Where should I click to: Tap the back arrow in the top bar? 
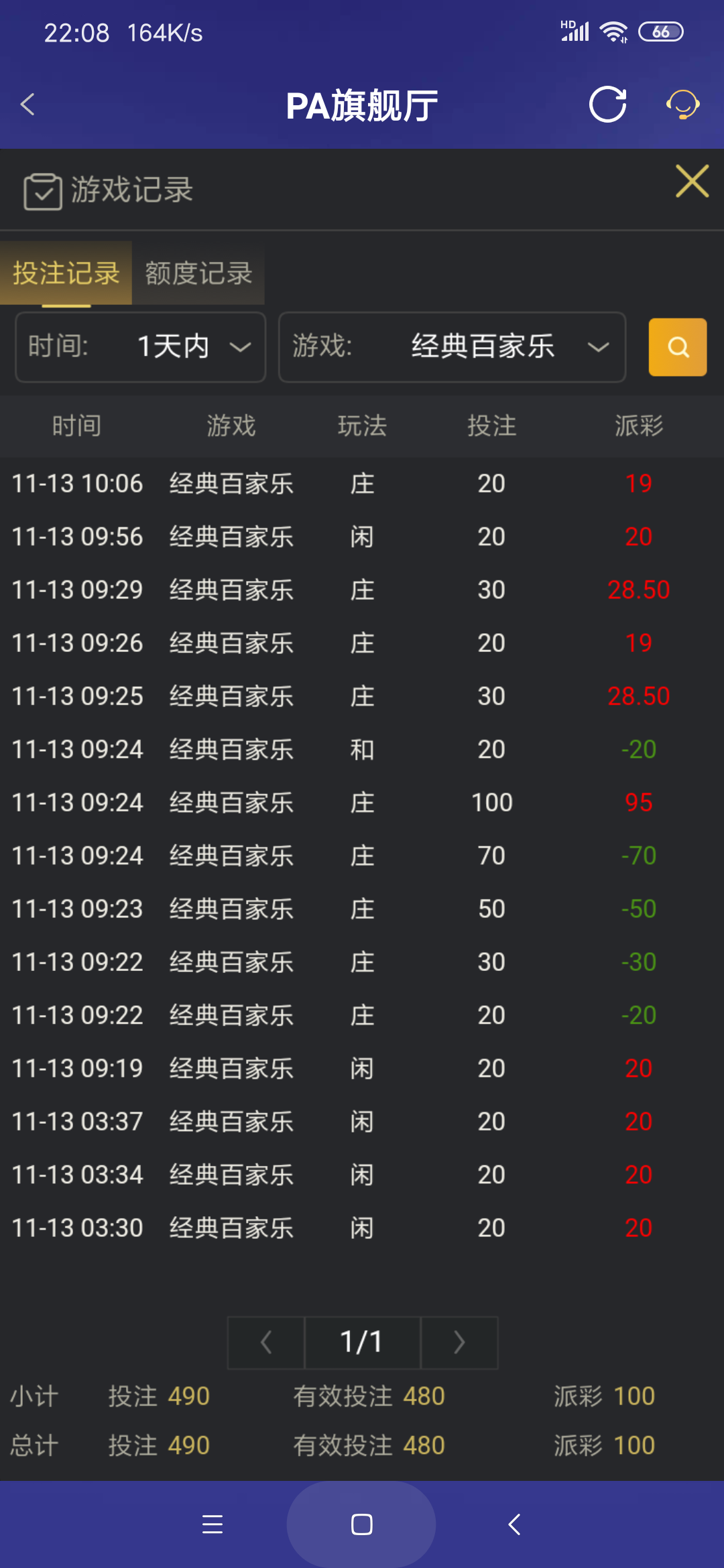pos(27,105)
